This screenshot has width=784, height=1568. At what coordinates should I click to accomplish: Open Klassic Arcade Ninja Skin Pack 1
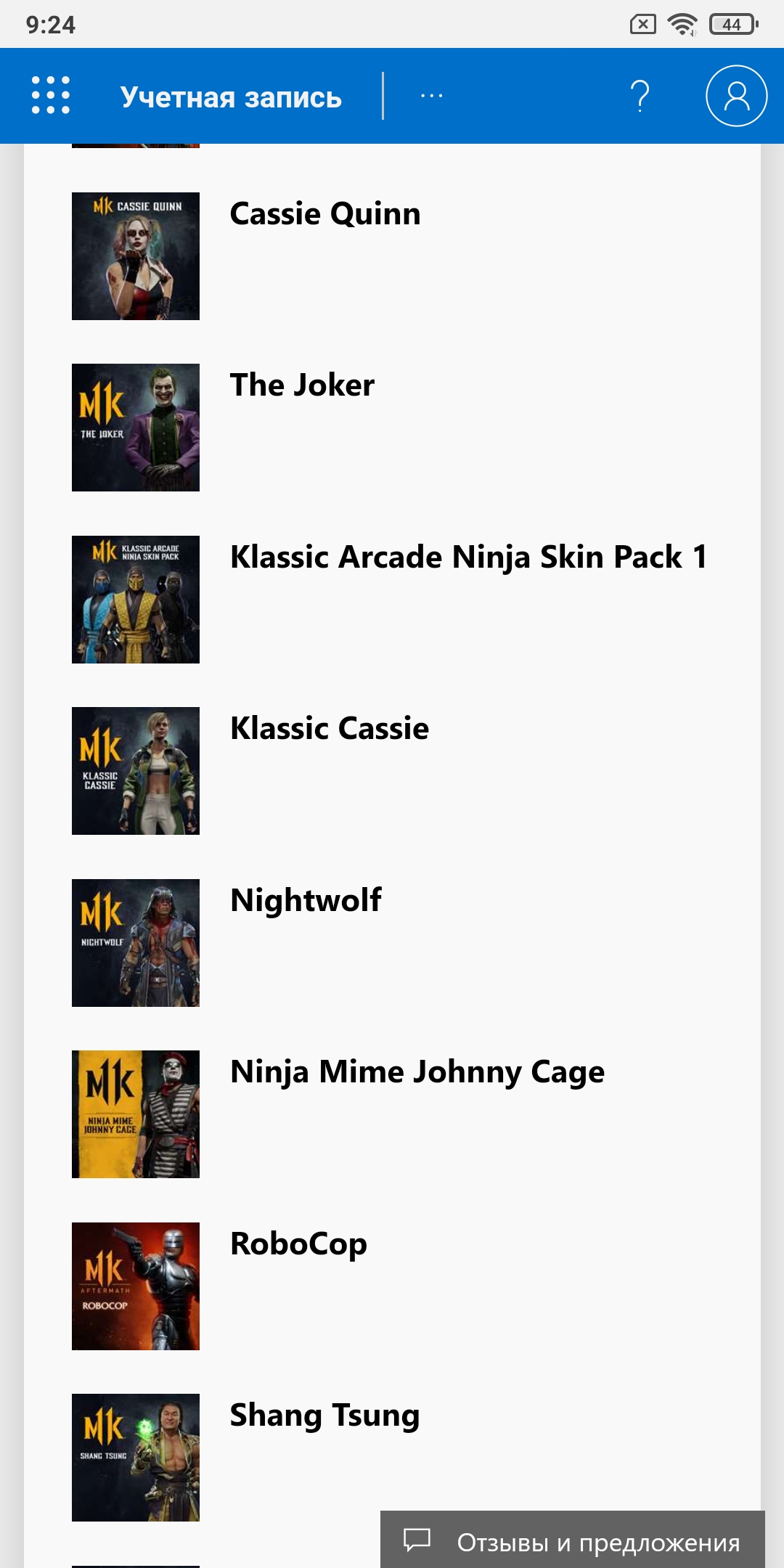point(468,558)
